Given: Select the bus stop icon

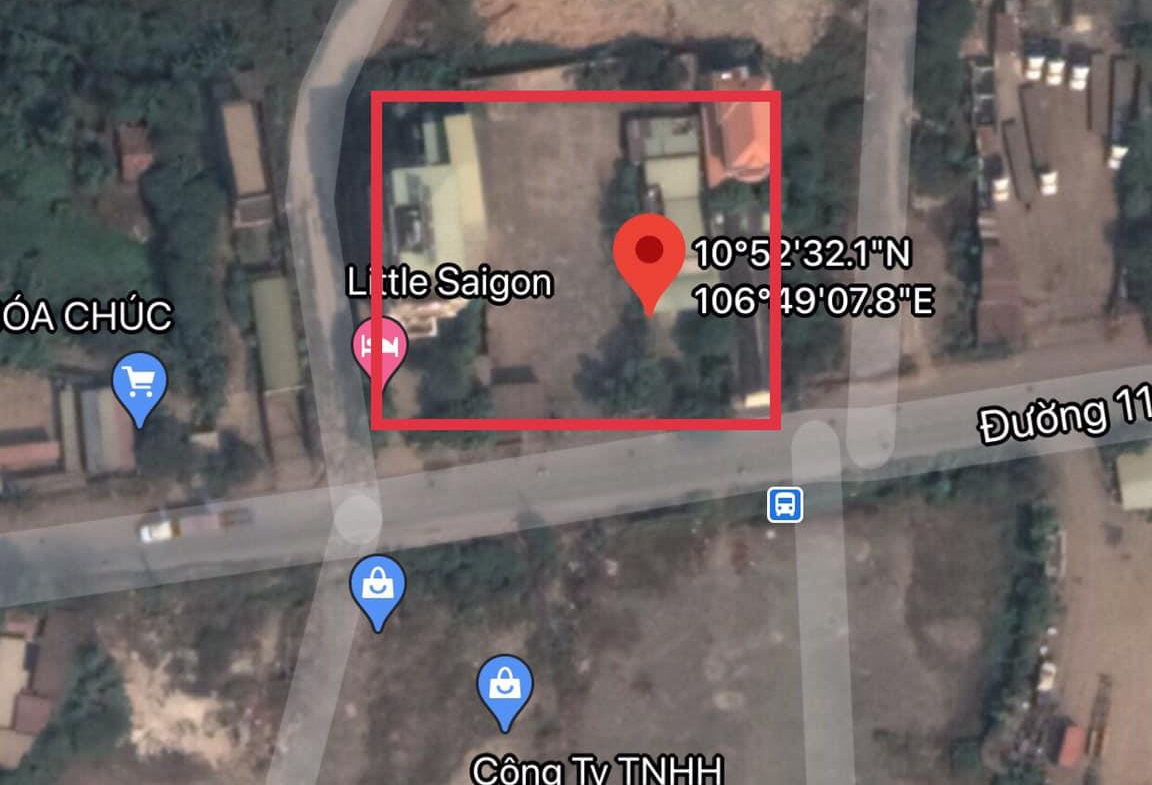Looking at the screenshot, I should click(x=785, y=504).
